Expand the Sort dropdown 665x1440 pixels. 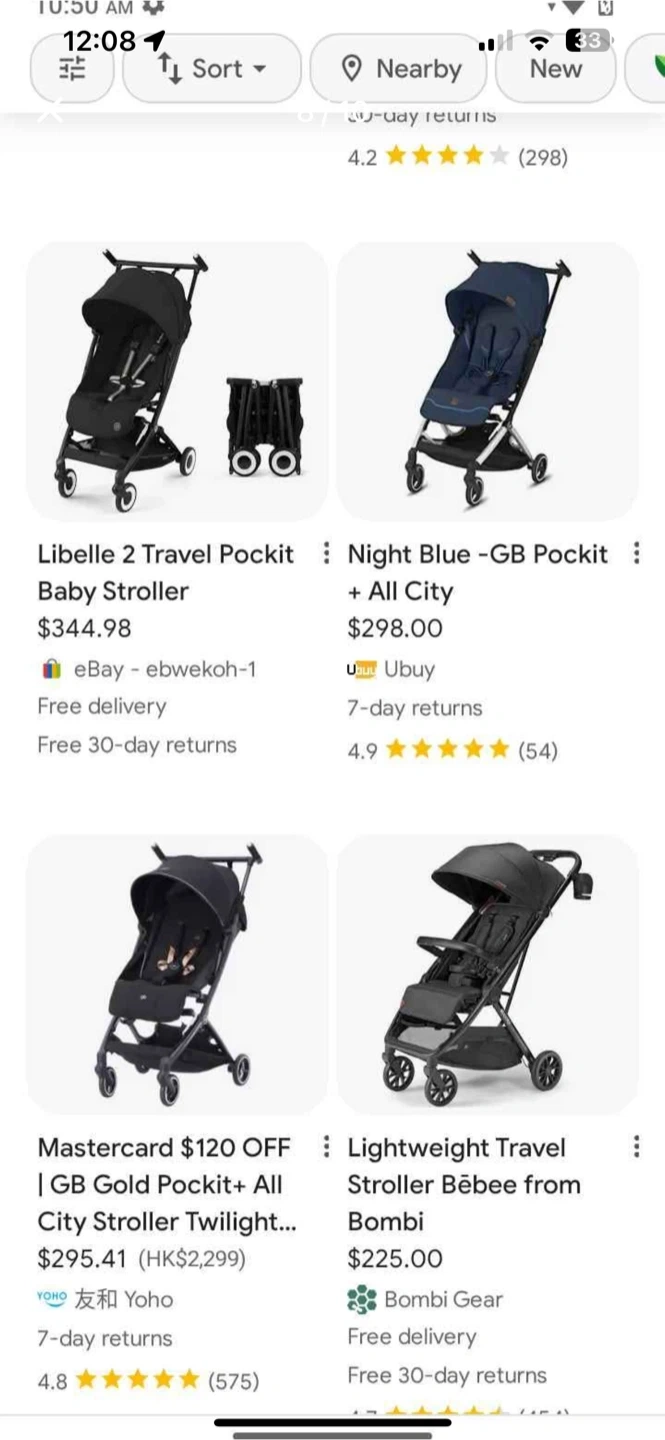coord(212,68)
